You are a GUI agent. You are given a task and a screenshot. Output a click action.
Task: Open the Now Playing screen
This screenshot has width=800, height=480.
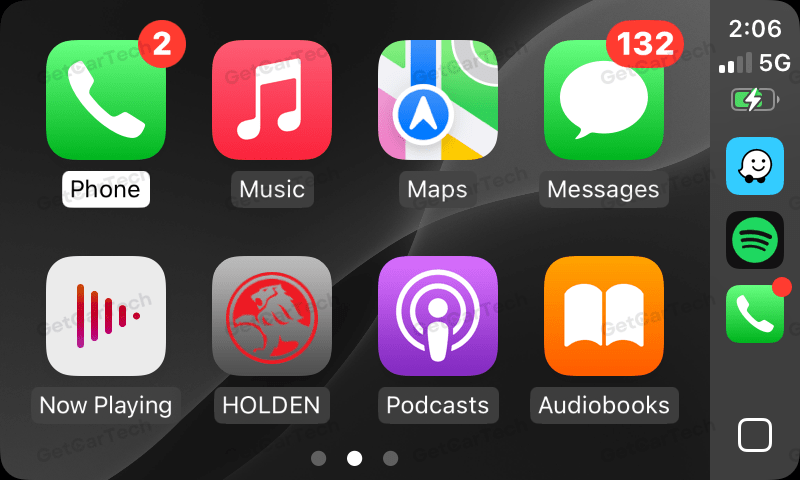105,316
